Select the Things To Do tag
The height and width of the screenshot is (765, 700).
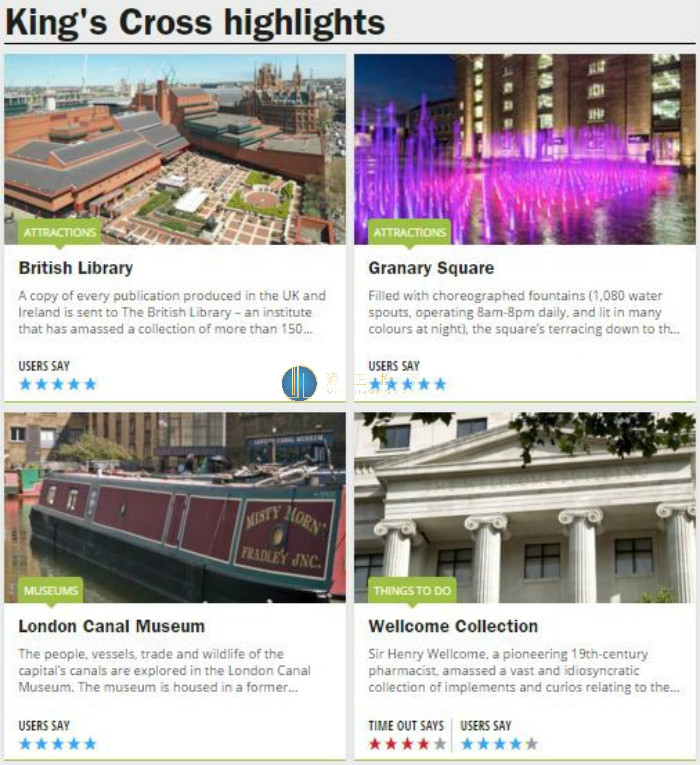coord(412,590)
